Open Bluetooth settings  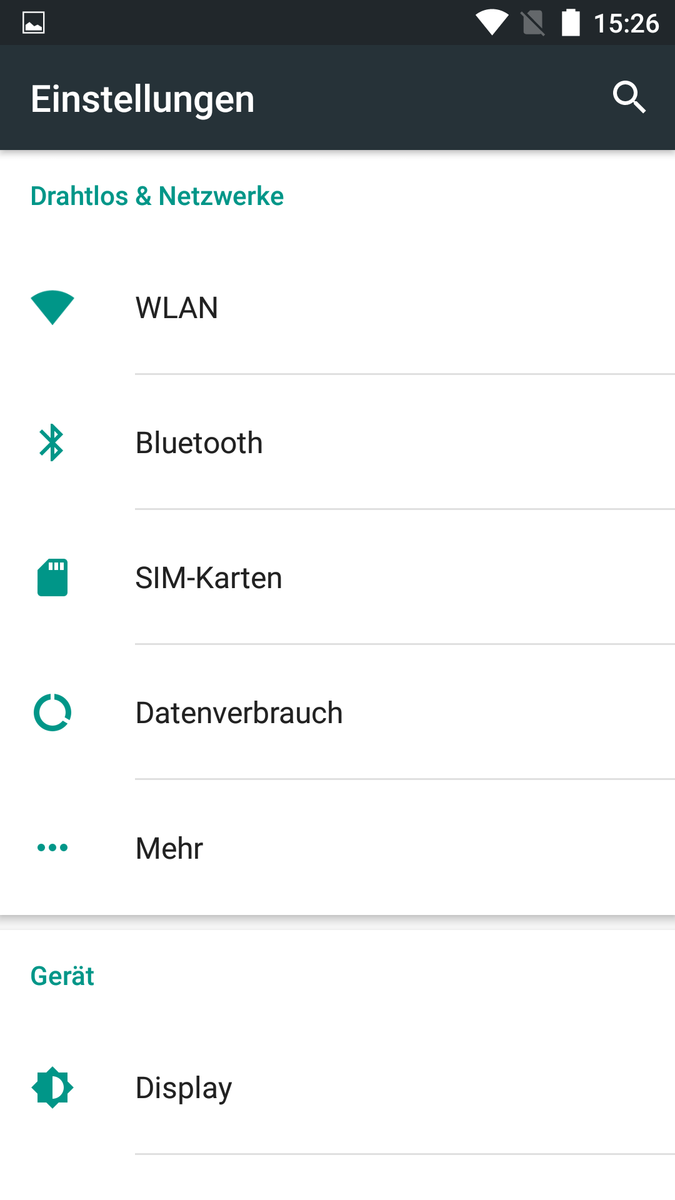199,443
